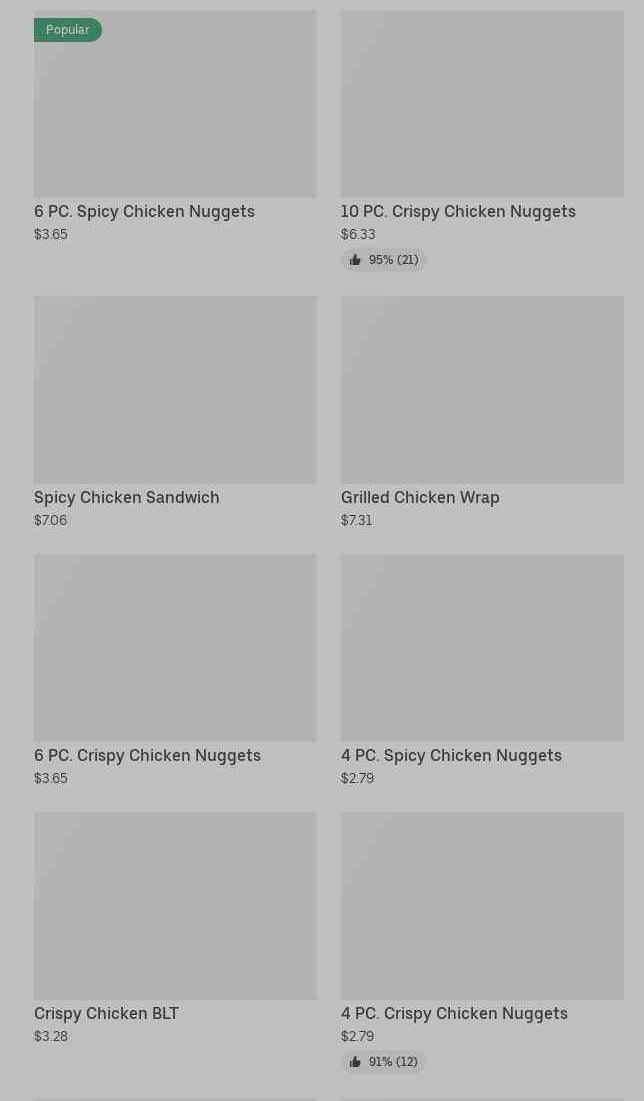Open the Spicy Chicken Sandwich item
Image resolution: width=644 pixels, height=1101 pixels.
(175, 412)
